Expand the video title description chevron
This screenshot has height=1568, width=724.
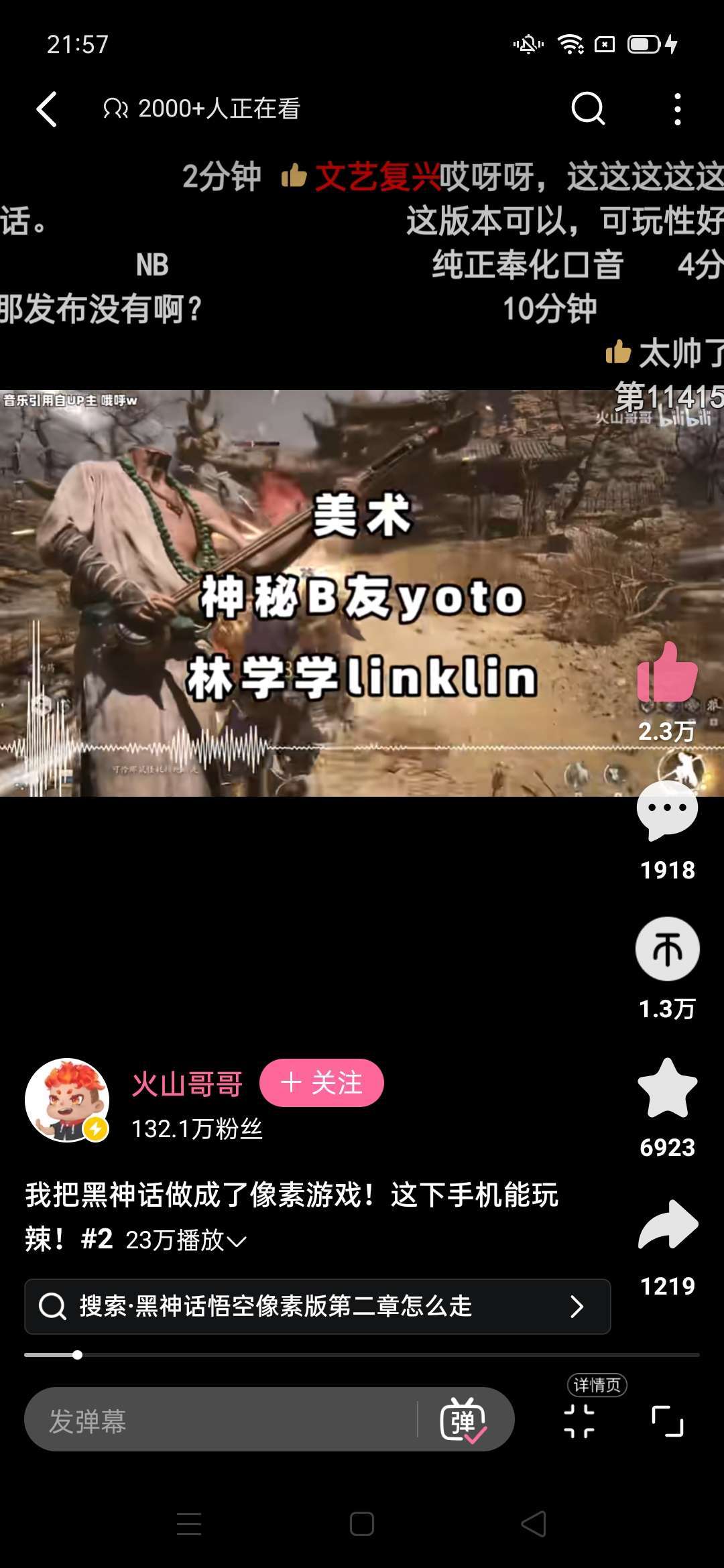[x=236, y=1242]
